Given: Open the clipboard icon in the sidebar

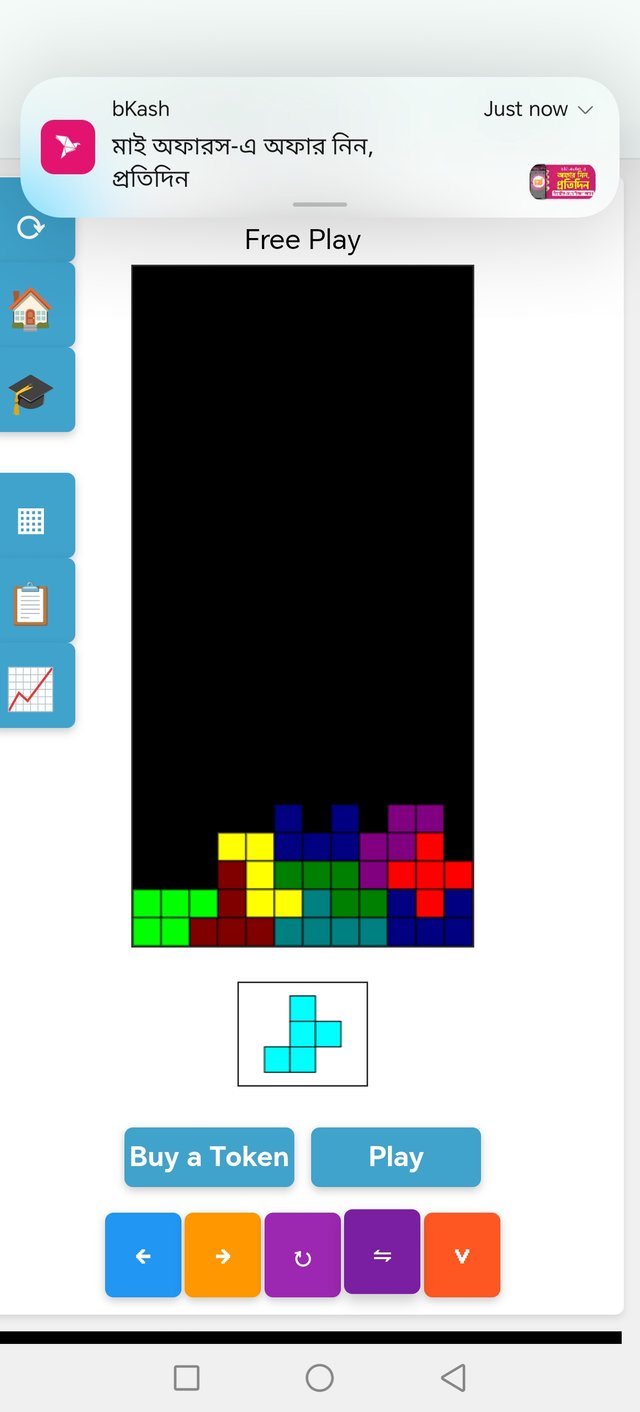Looking at the screenshot, I should click(32, 603).
